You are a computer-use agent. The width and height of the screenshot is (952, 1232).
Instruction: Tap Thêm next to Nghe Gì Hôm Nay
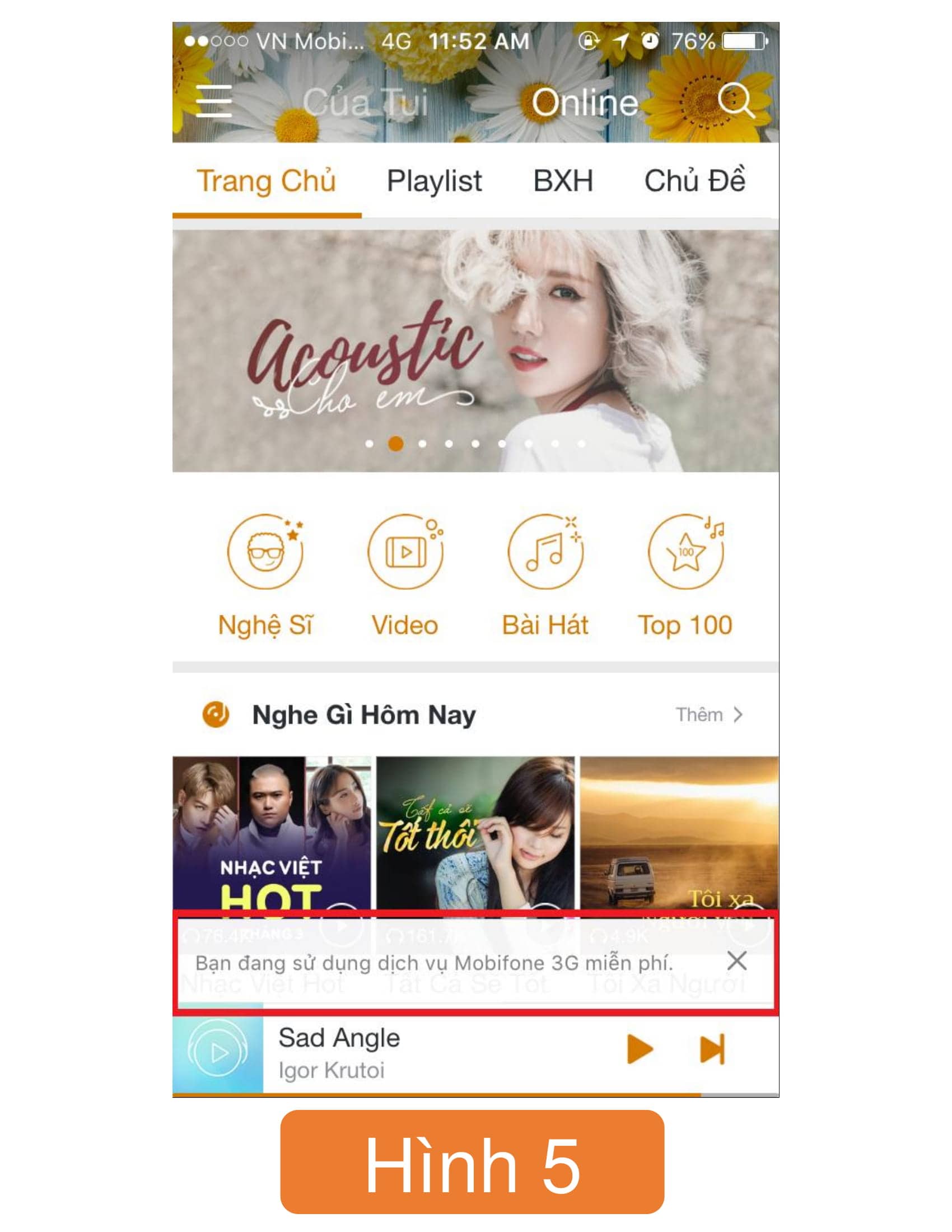click(x=708, y=715)
